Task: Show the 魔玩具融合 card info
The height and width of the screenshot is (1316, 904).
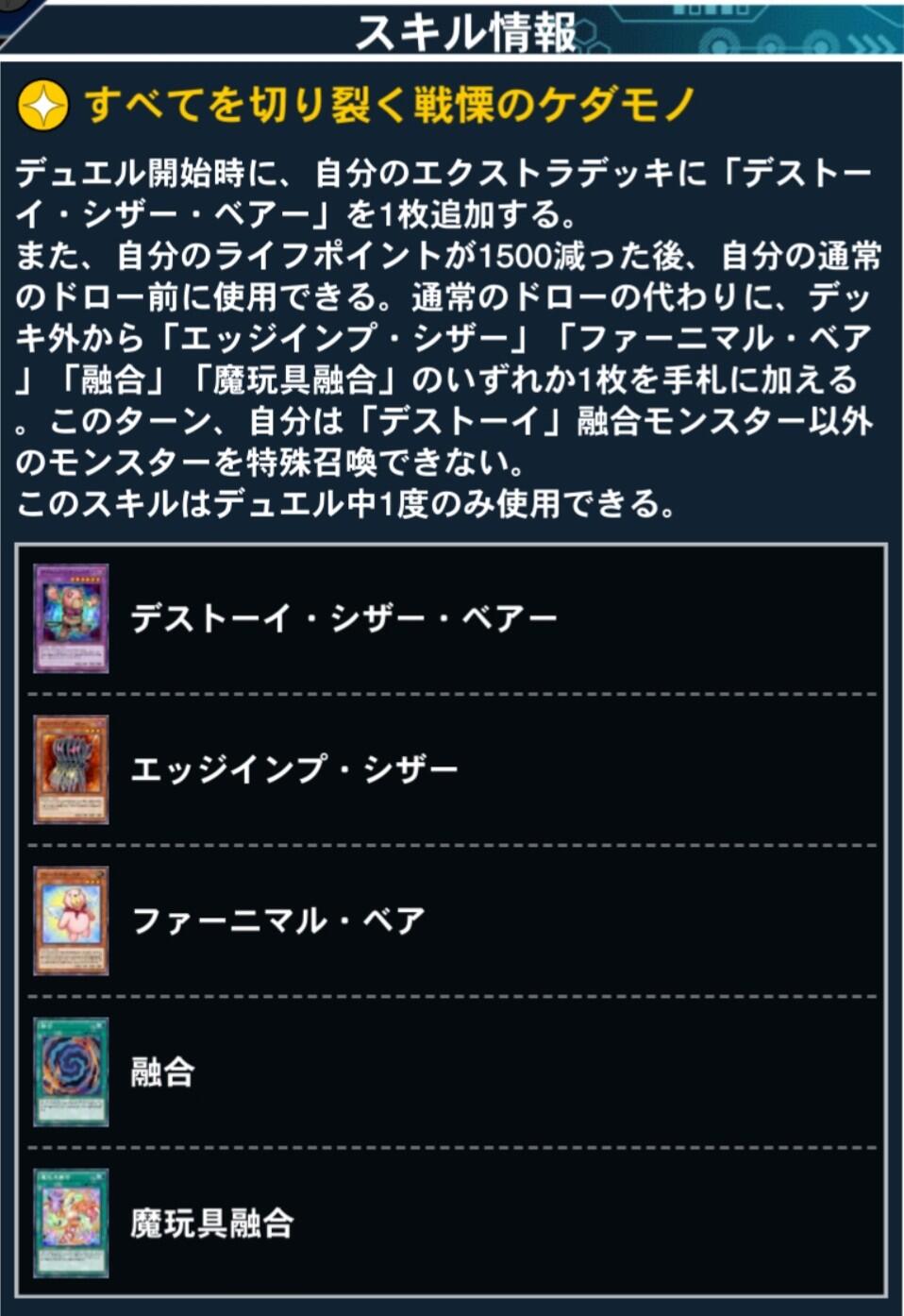Action: 211,1223
